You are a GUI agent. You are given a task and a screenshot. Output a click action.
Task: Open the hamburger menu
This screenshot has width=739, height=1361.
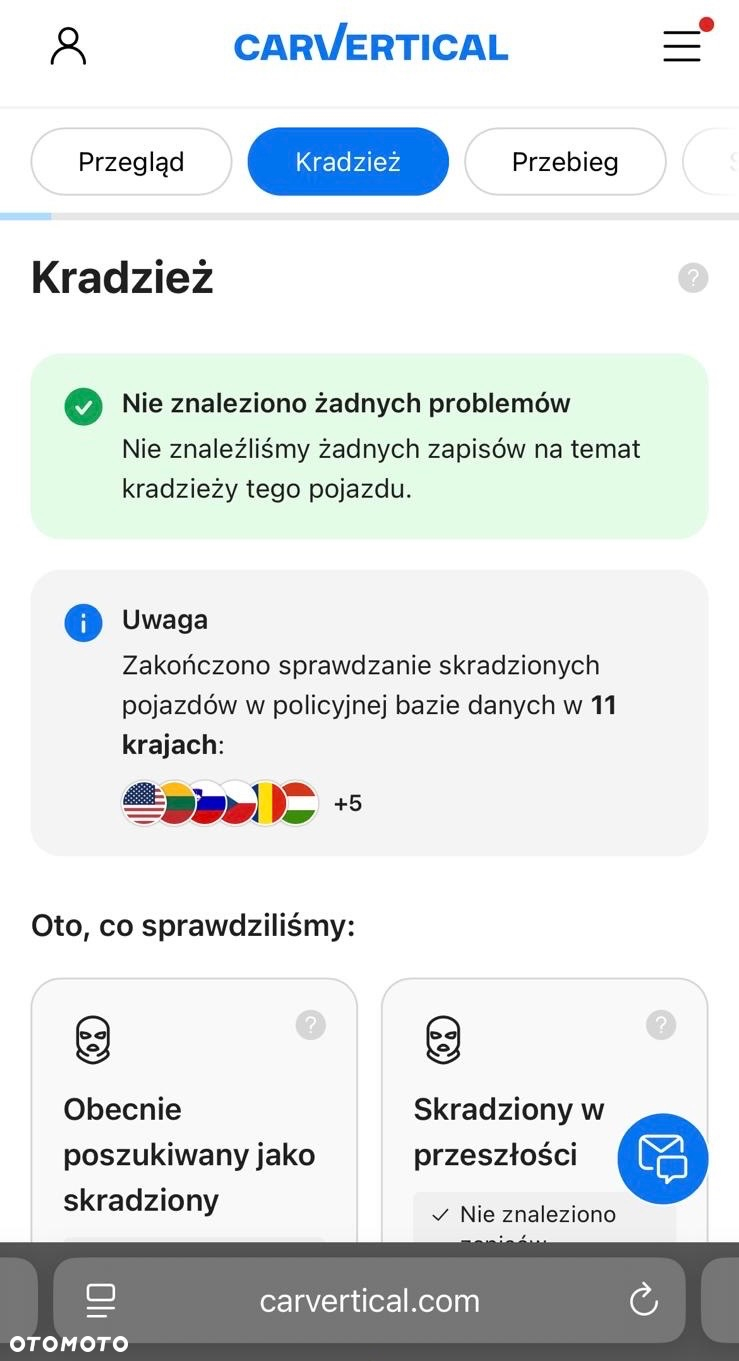click(682, 46)
